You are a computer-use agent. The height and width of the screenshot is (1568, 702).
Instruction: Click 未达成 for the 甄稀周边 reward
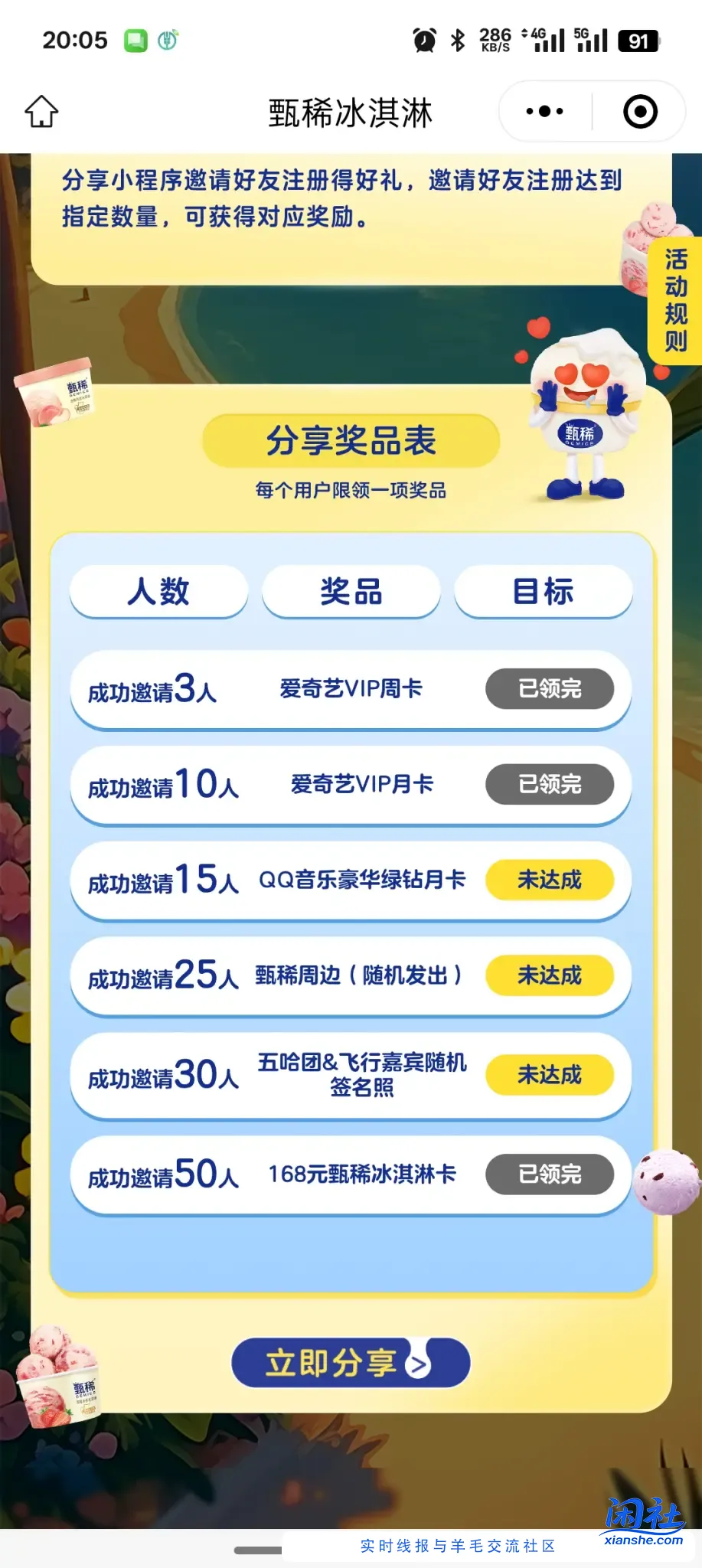click(550, 975)
